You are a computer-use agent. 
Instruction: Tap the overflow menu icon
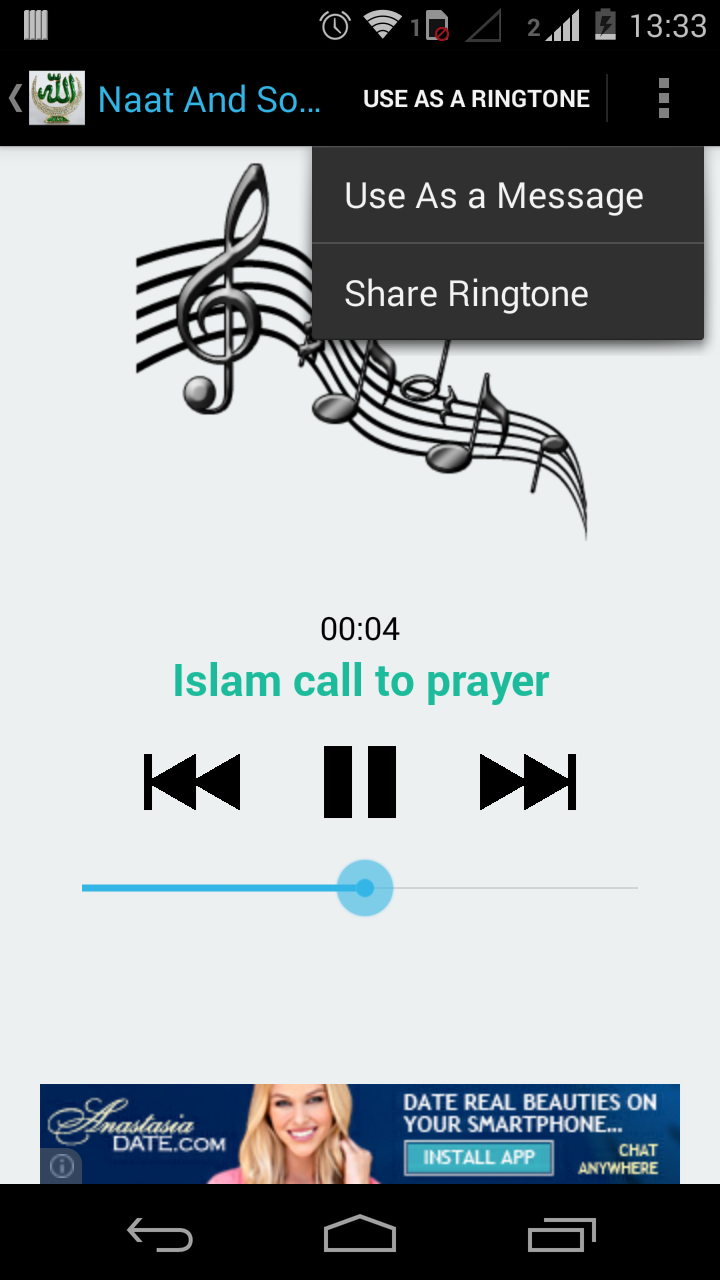click(663, 98)
